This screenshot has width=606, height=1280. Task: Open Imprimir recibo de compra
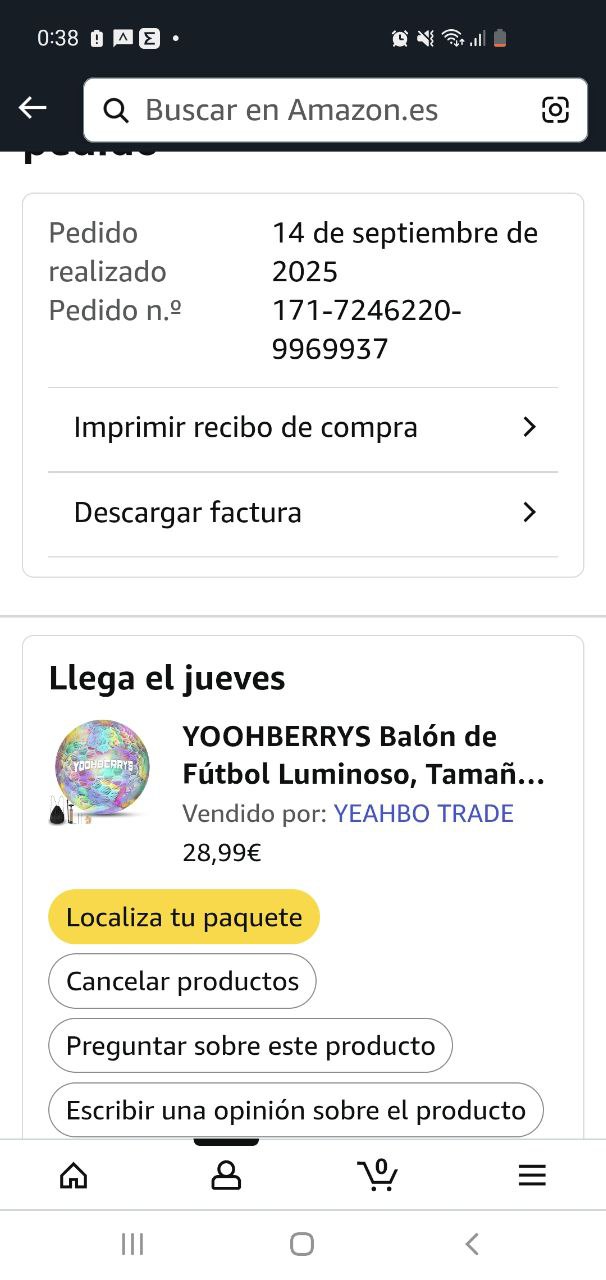pyautogui.click(x=303, y=428)
